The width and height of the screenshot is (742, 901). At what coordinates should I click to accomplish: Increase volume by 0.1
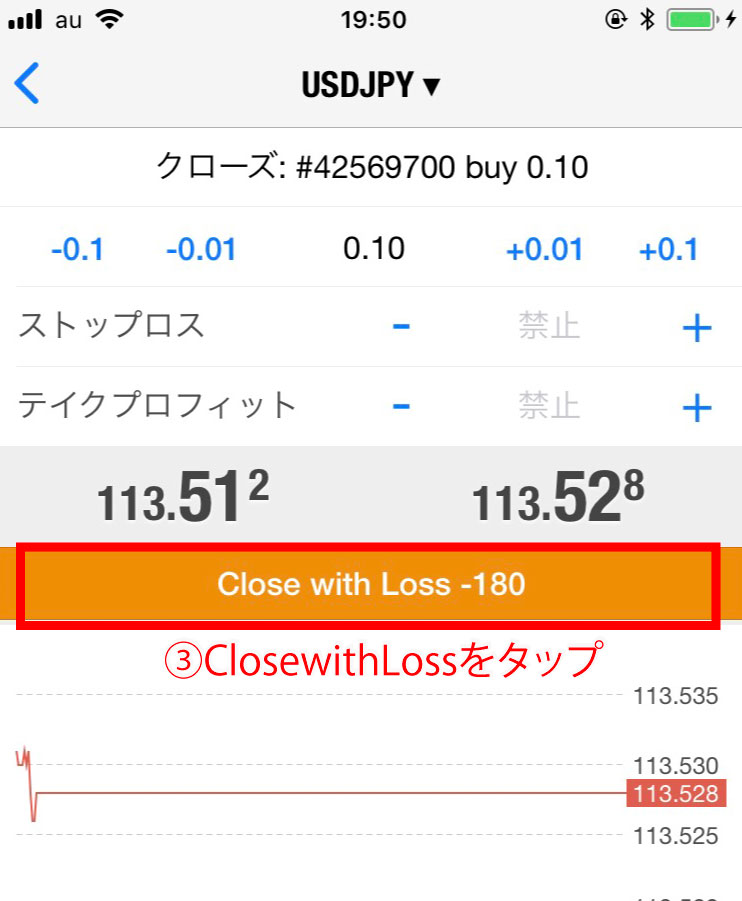coord(669,249)
